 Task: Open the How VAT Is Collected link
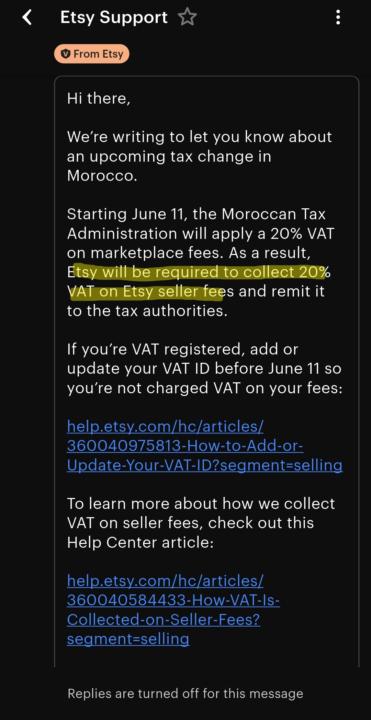coord(173,610)
